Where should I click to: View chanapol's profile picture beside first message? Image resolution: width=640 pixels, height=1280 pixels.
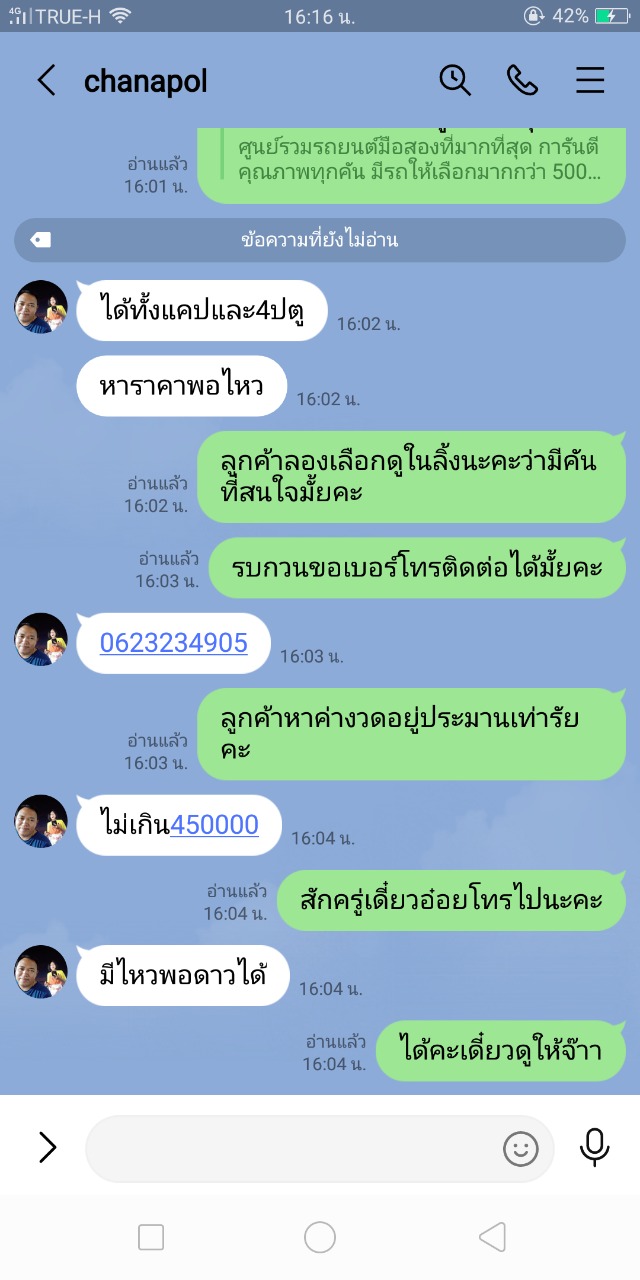(41, 307)
